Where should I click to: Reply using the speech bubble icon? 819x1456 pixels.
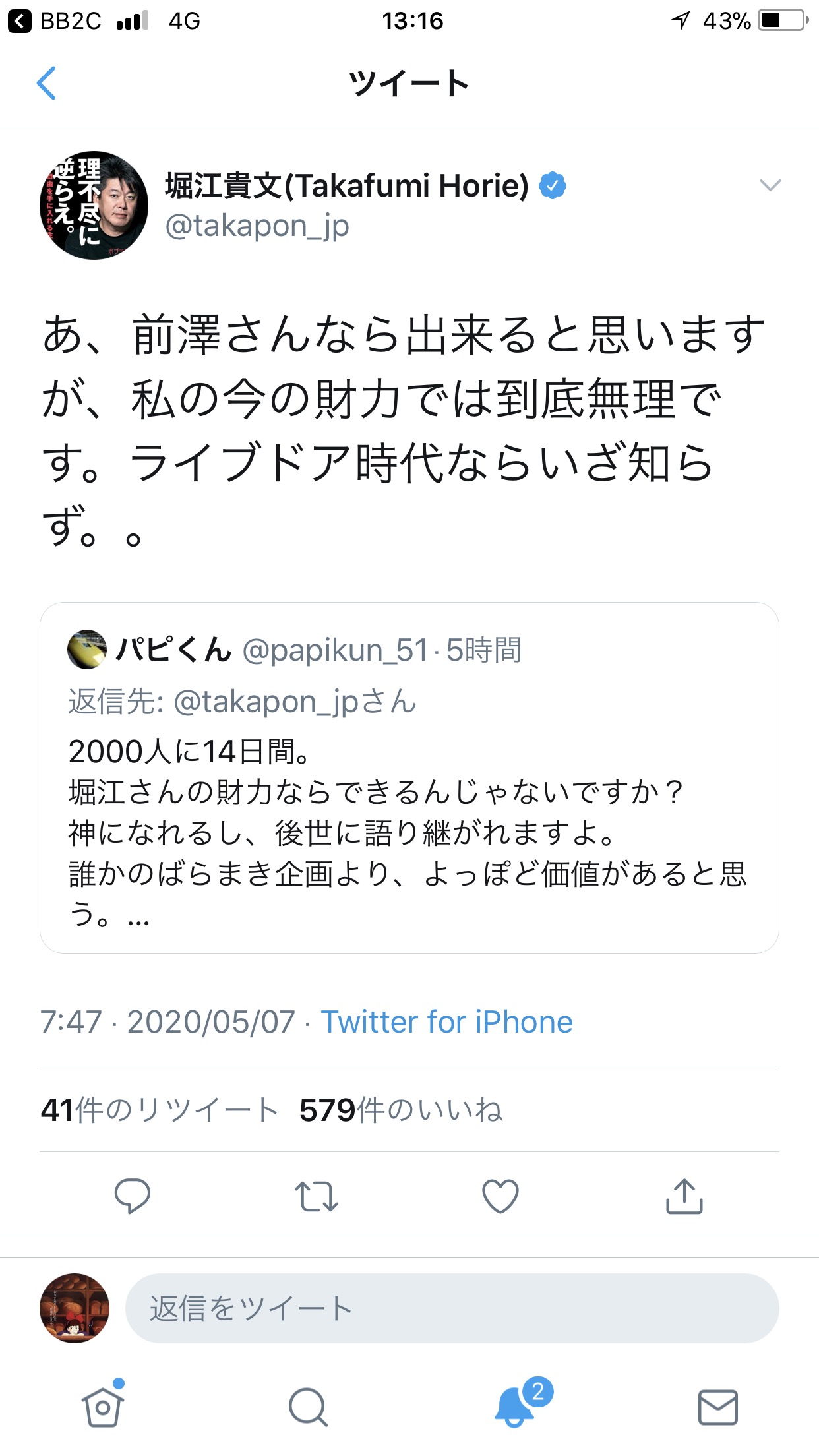click(x=133, y=1196)
